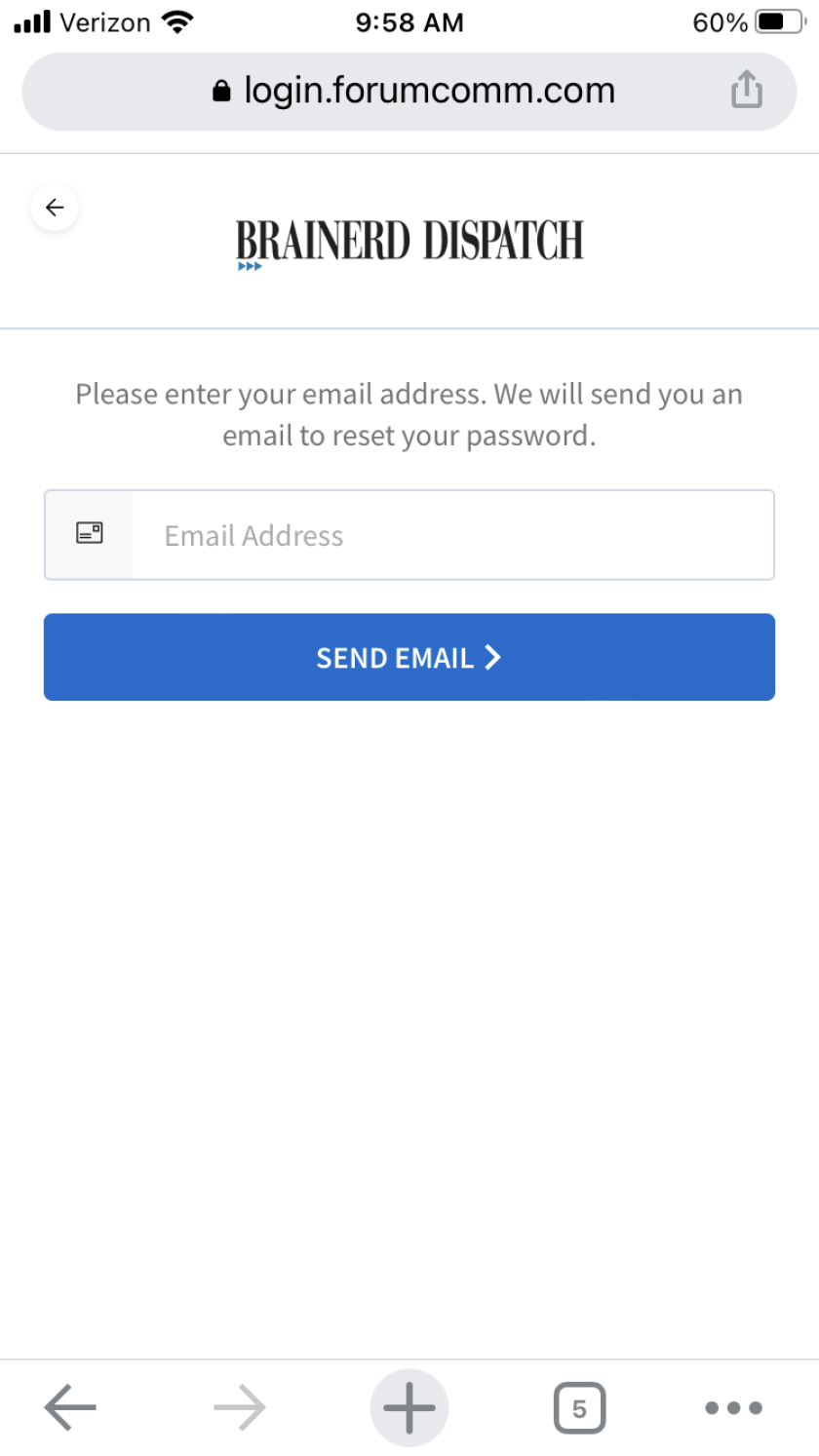Show the five open tabs
Viewport: 819px width, 1456px height.
pos(579,1407)
